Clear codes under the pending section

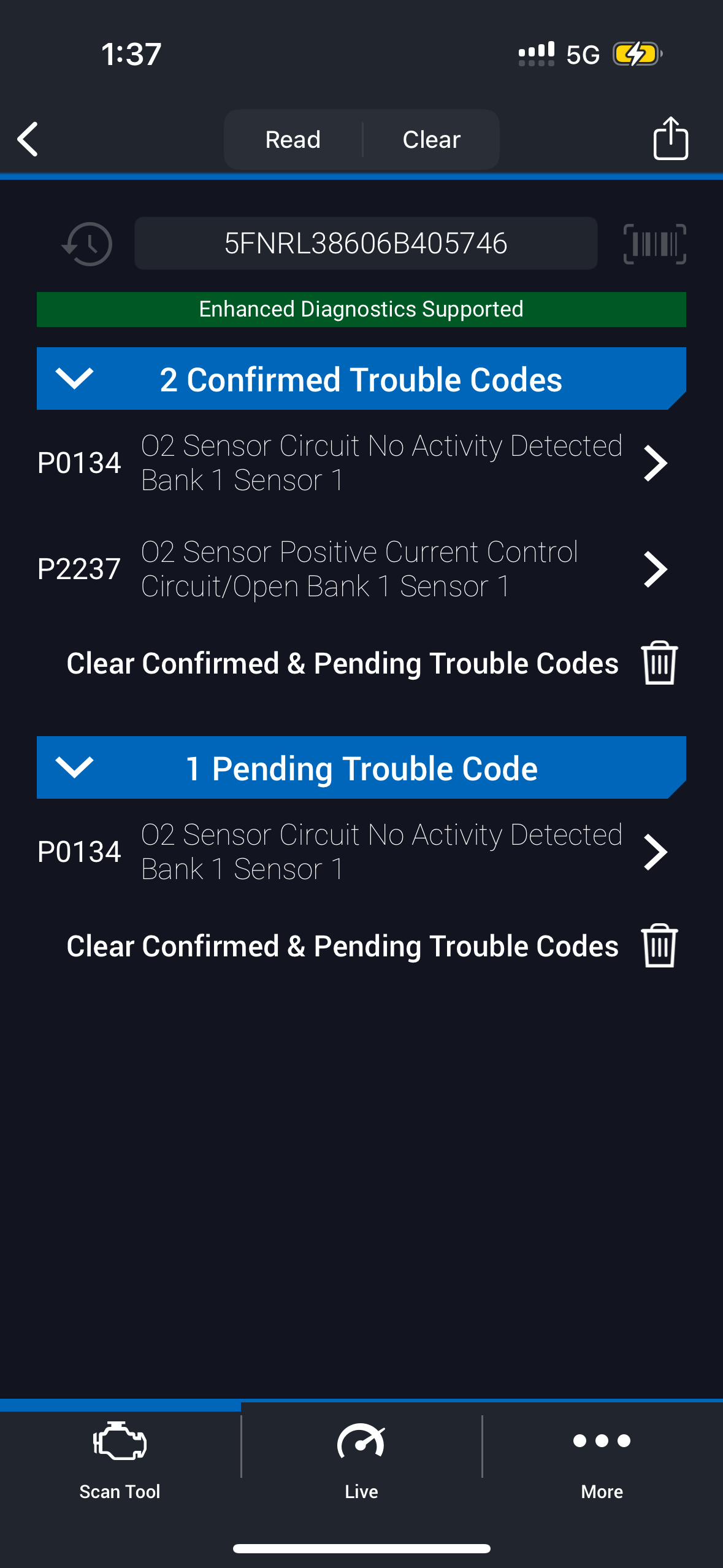[x=659, y=945]
